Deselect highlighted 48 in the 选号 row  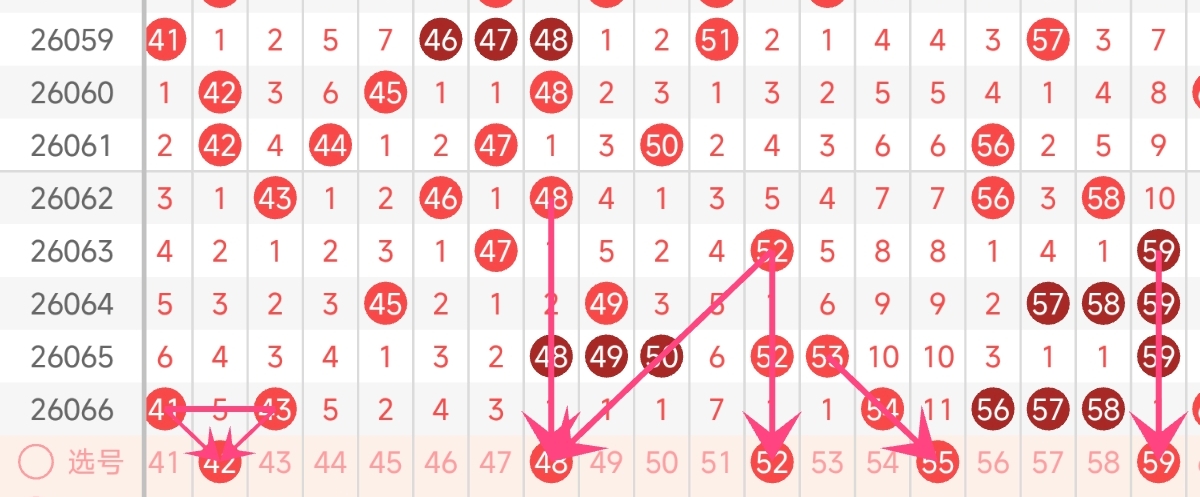(551, 462)
